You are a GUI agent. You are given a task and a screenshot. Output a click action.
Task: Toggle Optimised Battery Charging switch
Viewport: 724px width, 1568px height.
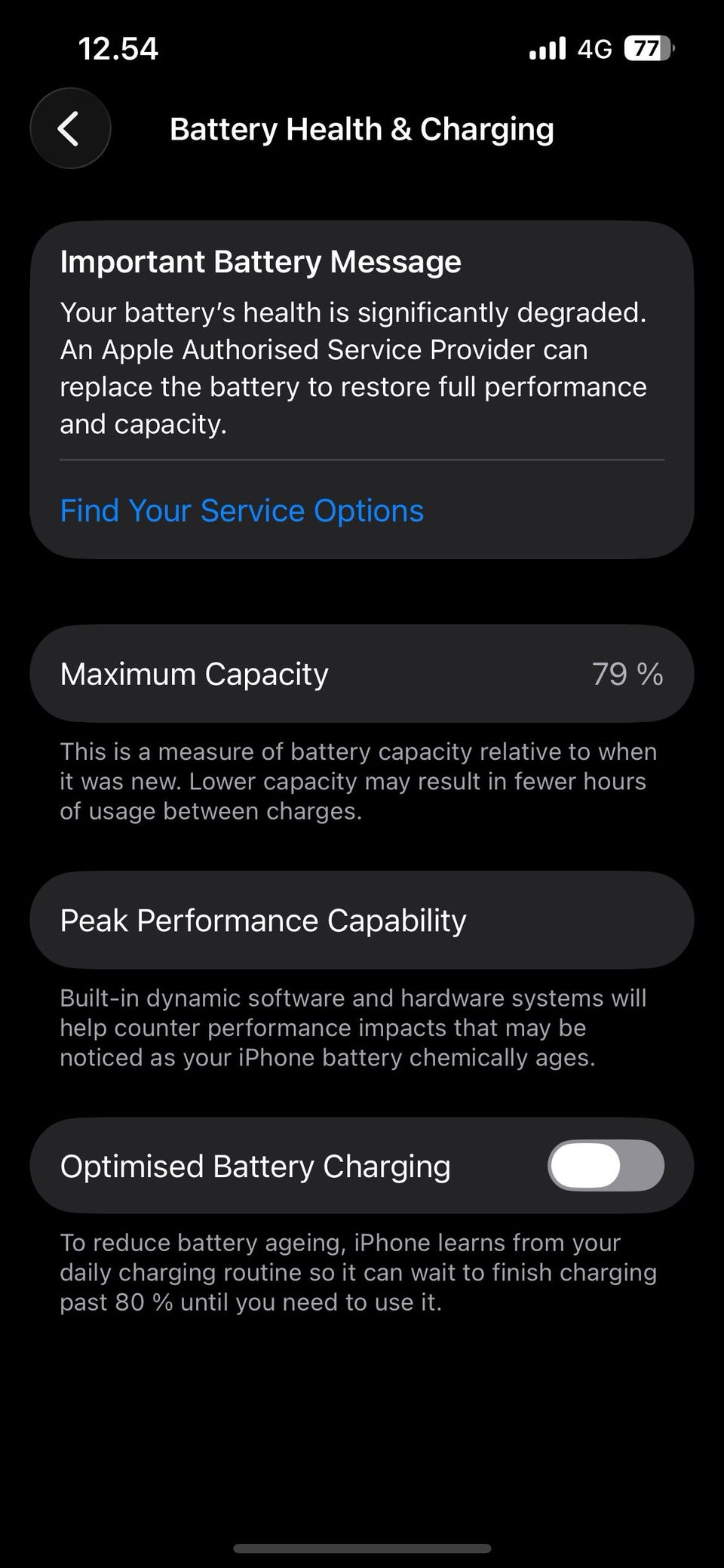pos(605,1166)
